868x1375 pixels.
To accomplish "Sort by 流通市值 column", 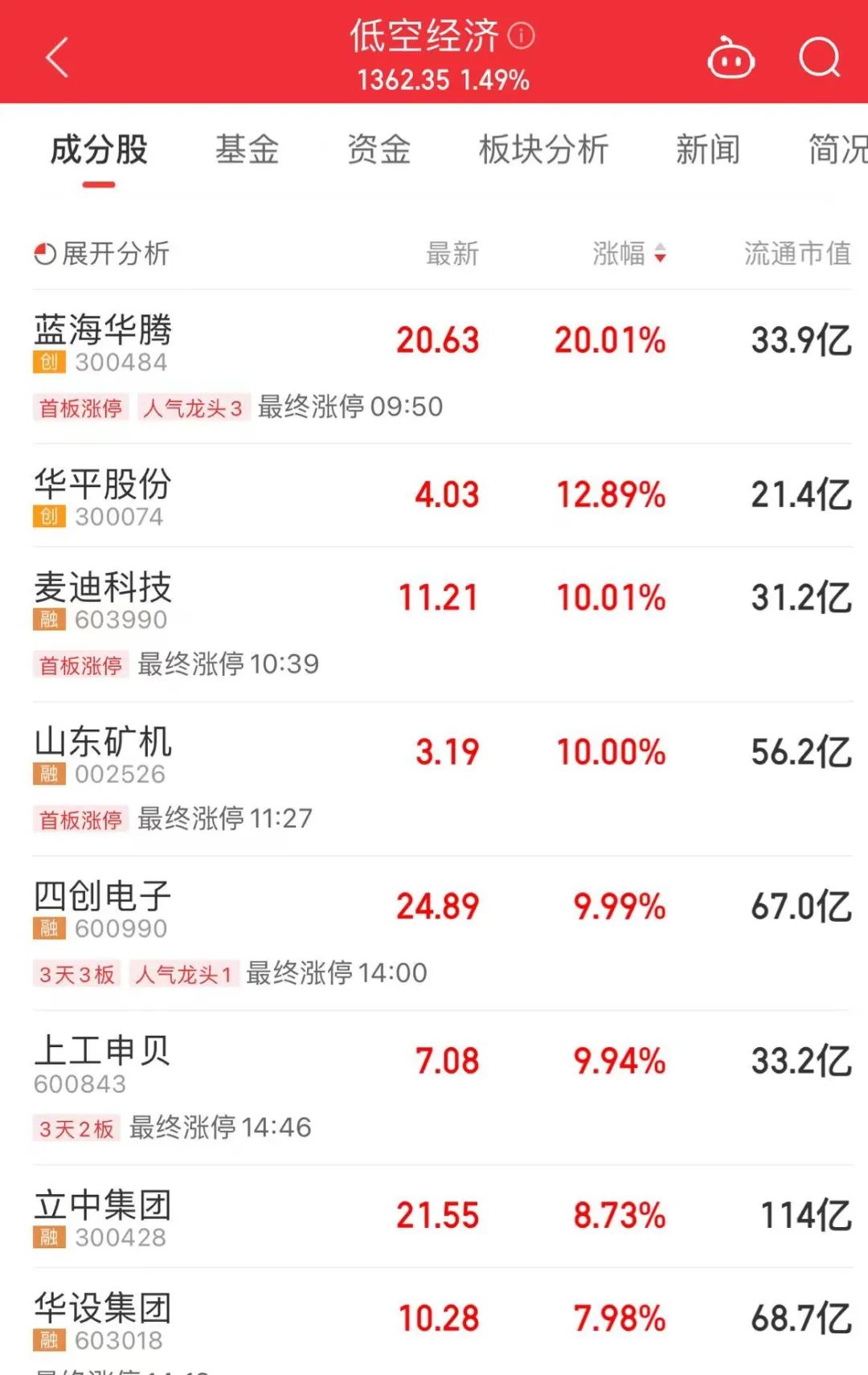I will (796, 254).
